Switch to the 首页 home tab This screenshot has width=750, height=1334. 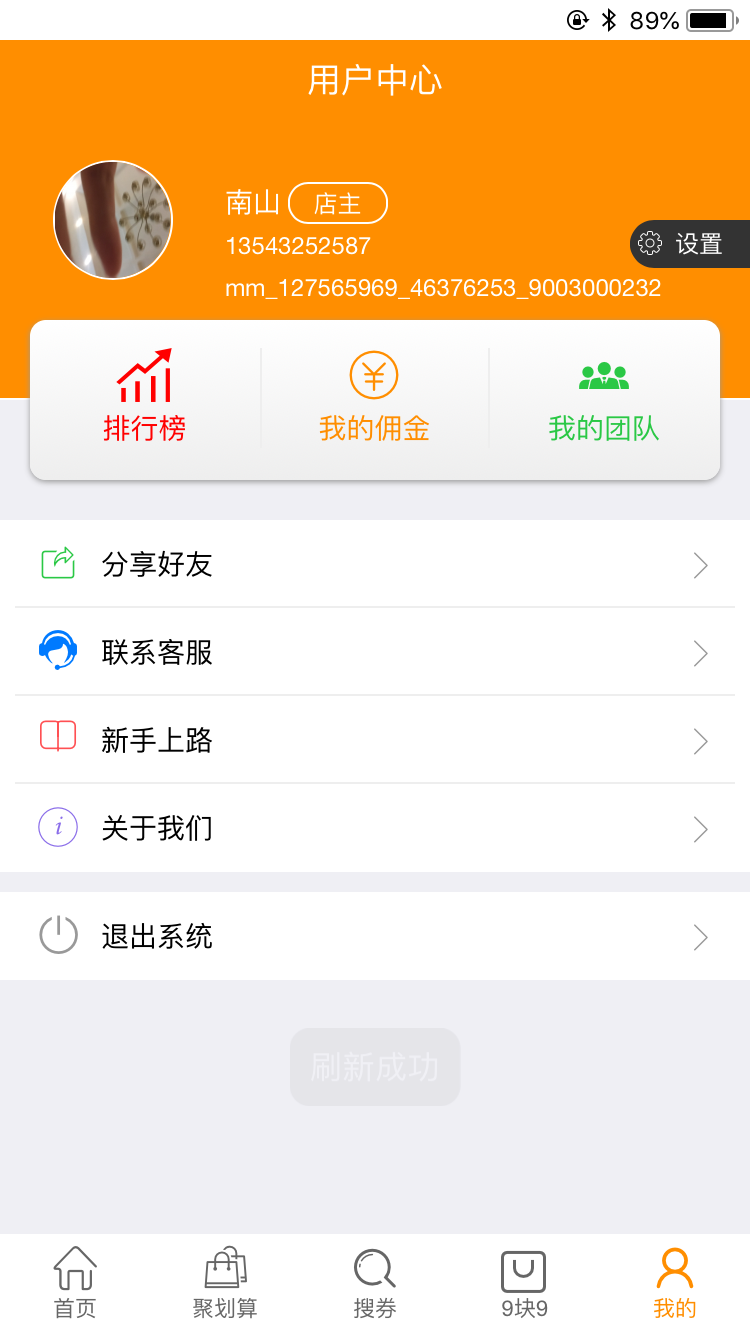(x=75, y=1283)
